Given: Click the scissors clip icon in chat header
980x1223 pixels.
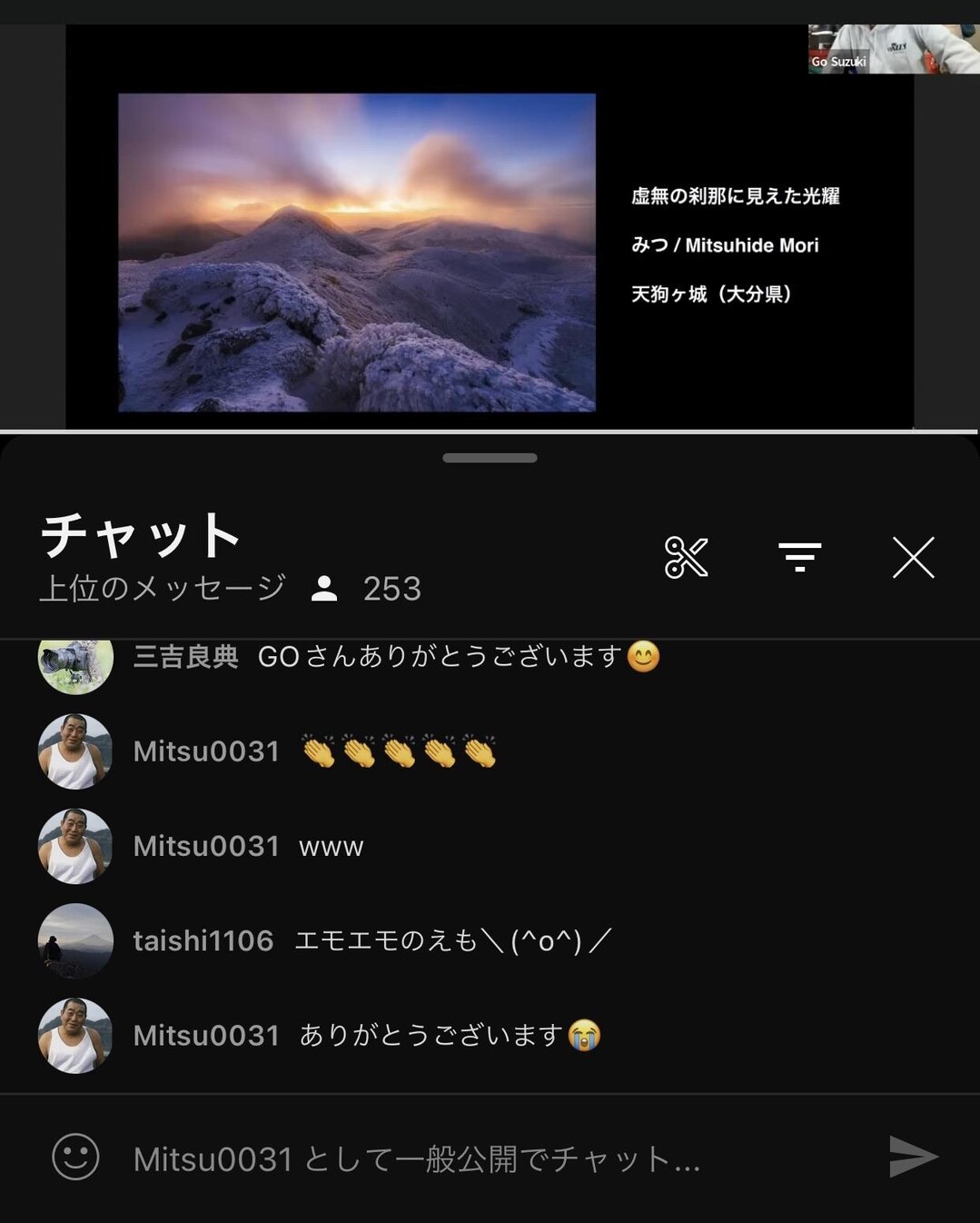Looking at the screenshot, I should coord(688,559).
